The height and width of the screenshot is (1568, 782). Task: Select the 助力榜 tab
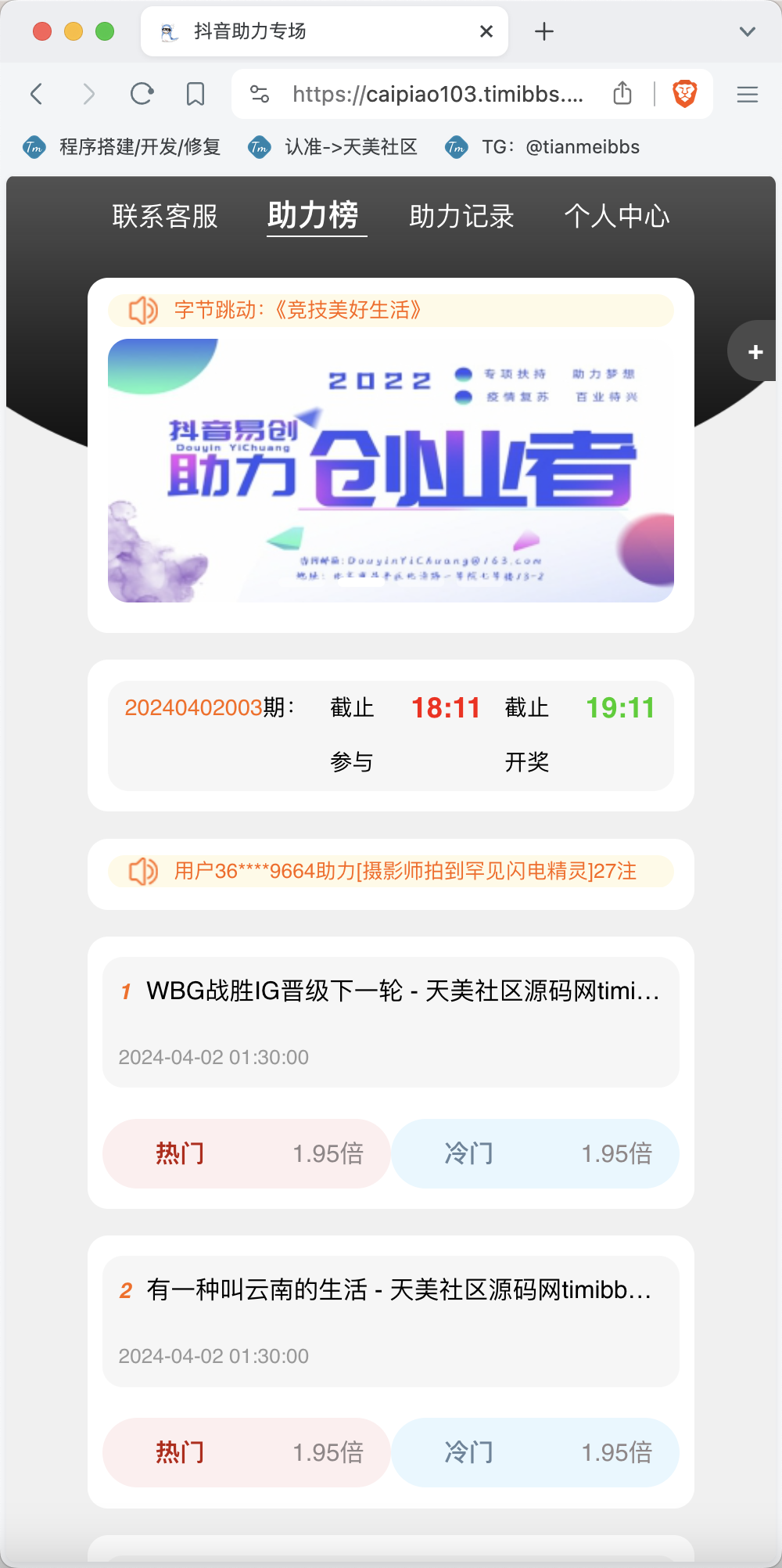click(x=313, y=215)
